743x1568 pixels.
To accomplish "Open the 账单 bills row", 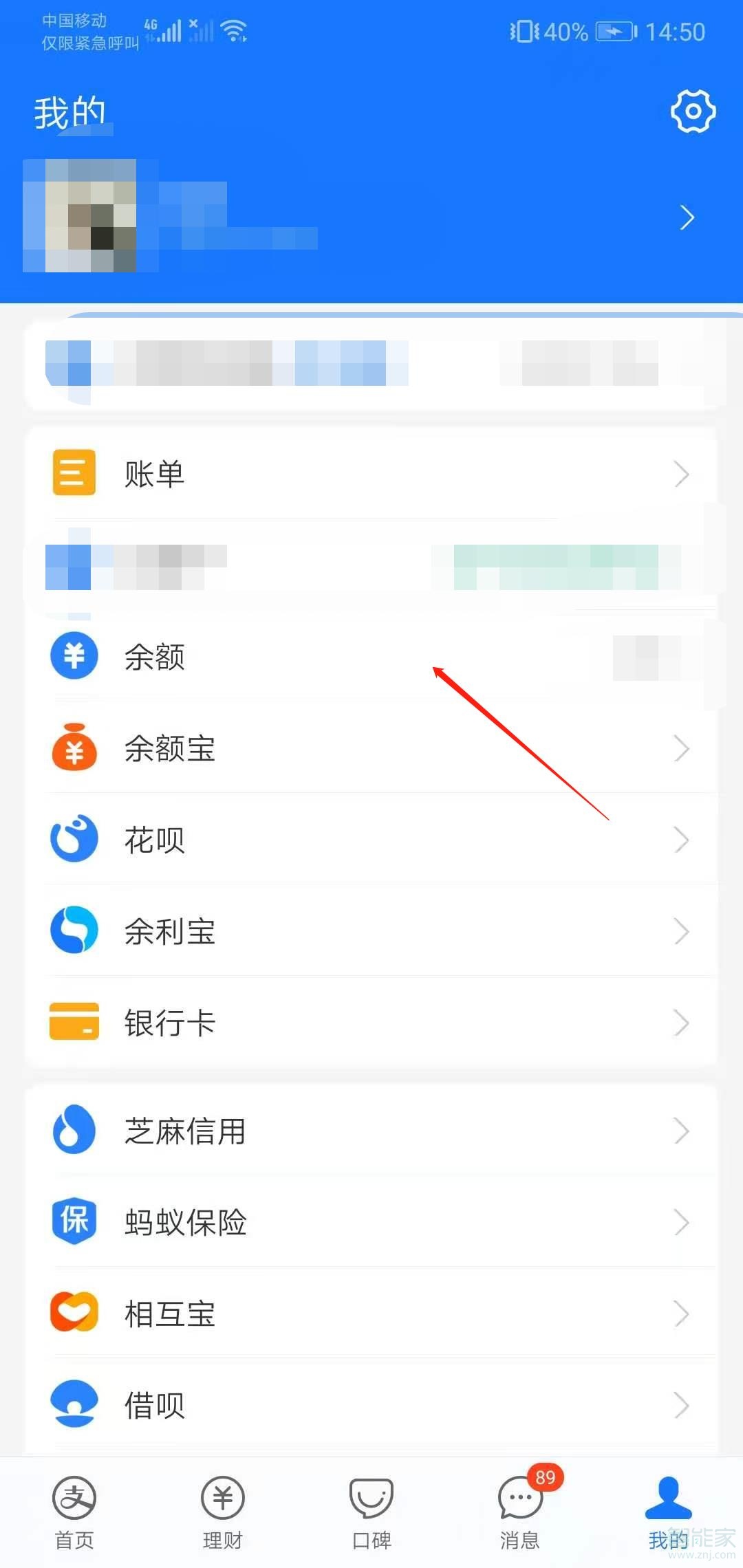I will pos(371,474).
